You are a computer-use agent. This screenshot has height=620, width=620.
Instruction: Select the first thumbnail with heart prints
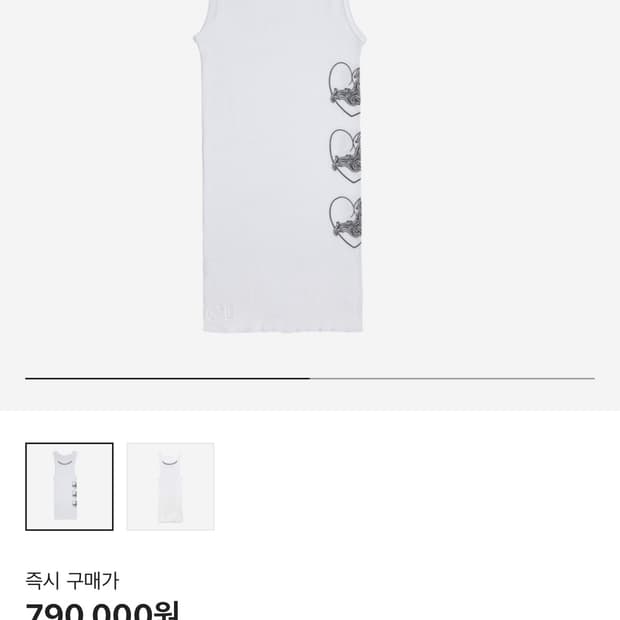69,486
